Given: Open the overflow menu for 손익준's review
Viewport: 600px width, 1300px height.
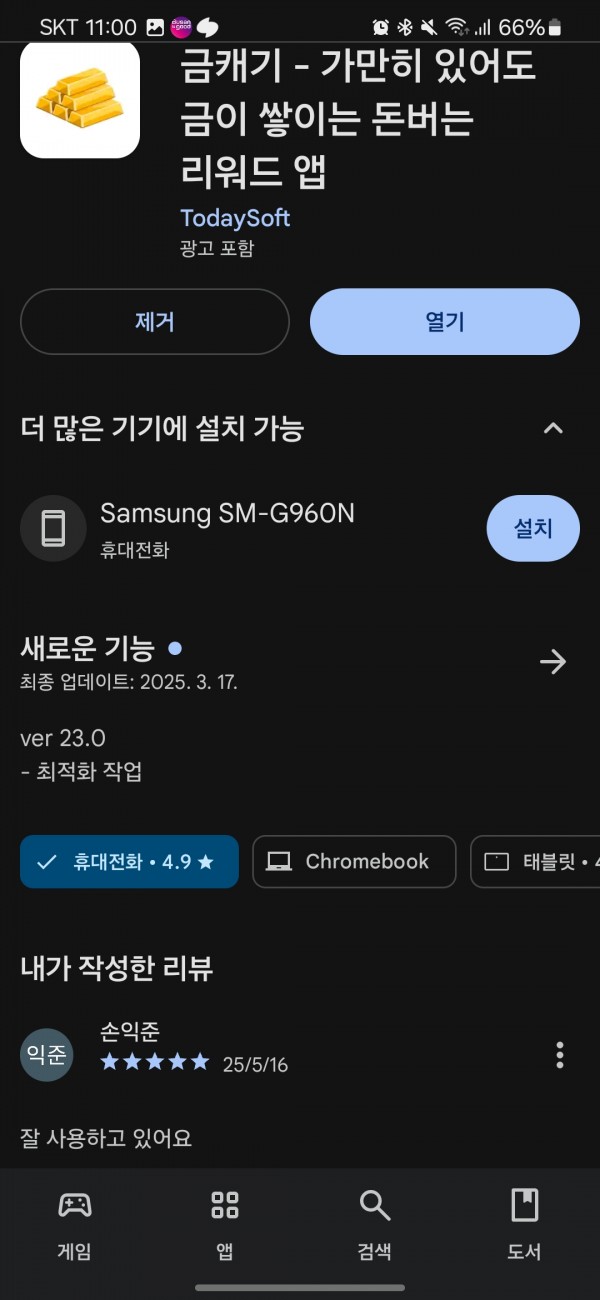Looking at the screenshot, I should click(560, 1055).
